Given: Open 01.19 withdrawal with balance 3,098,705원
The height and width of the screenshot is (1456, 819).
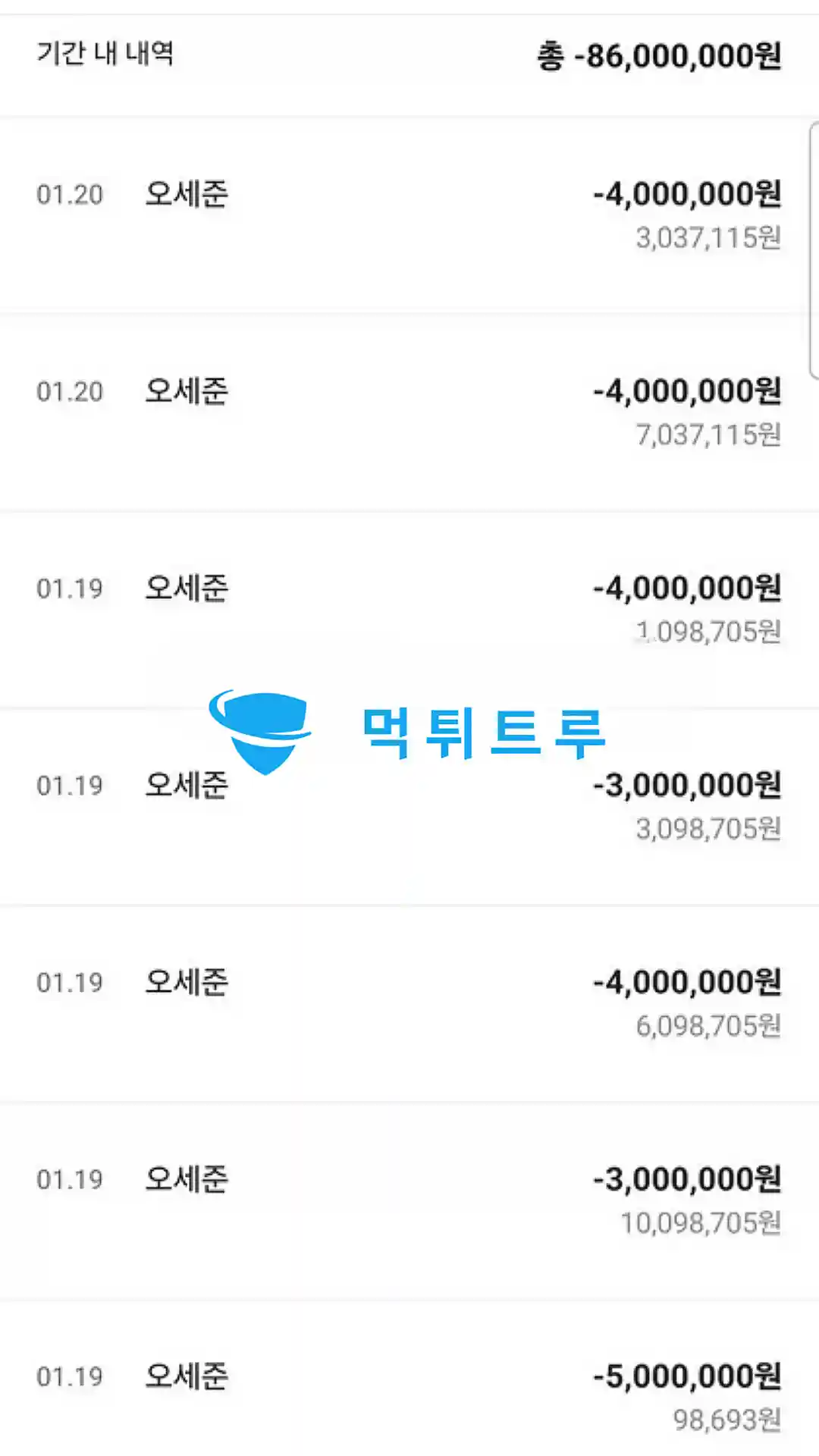Looking at the screenshot, I should pos(409,806).
